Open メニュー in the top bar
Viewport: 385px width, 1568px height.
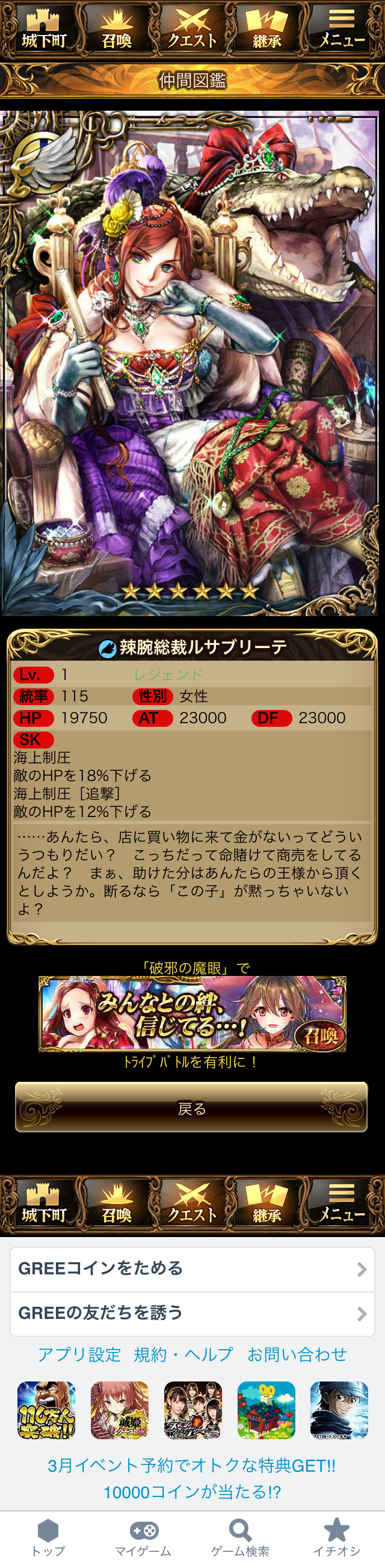(342, 29)
